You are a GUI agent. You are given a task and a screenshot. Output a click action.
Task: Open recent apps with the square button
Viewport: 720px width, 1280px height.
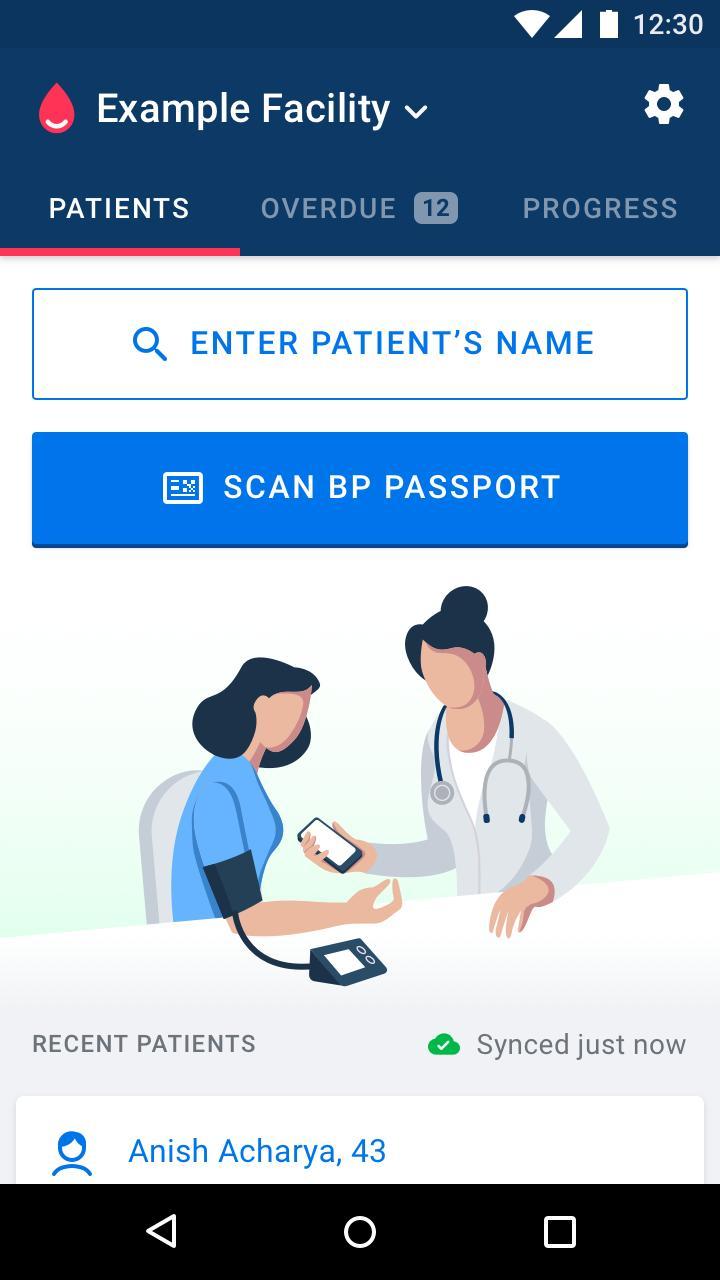[x=559, y=1231]
